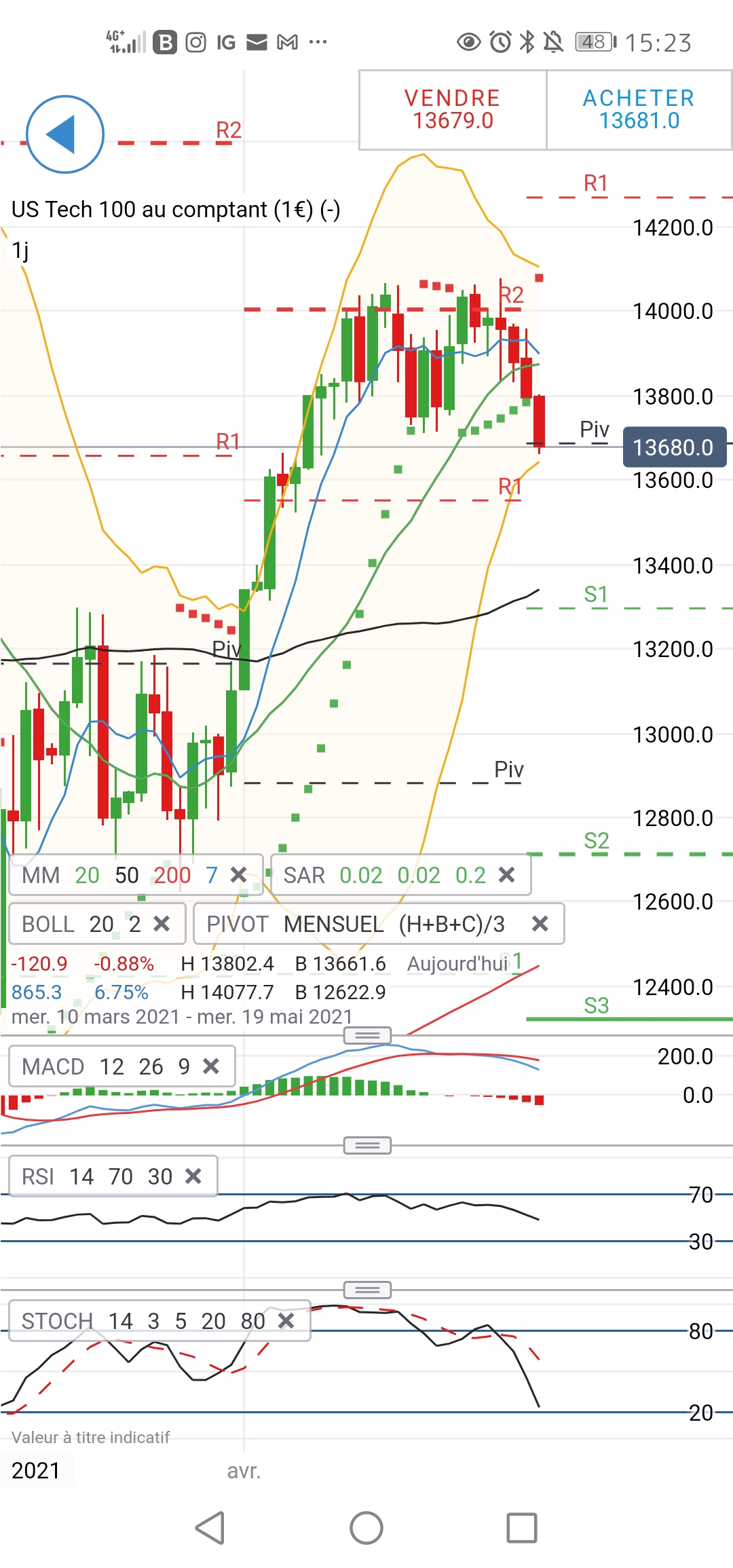Open BOLL 20 2 settings
The height and width of the screenshot is (1568, 733).
80,924
